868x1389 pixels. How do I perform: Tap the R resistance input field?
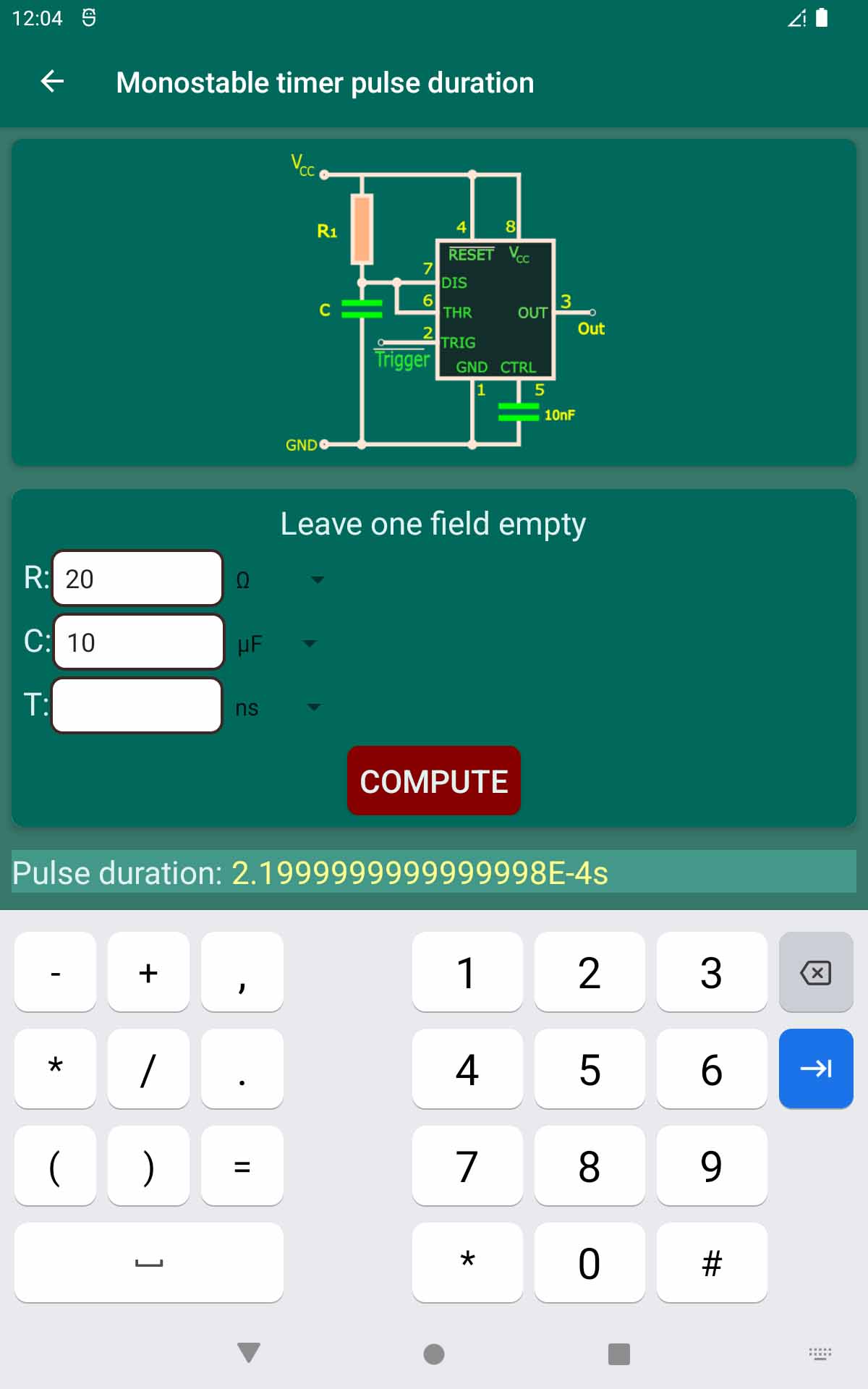click(137, 578)
